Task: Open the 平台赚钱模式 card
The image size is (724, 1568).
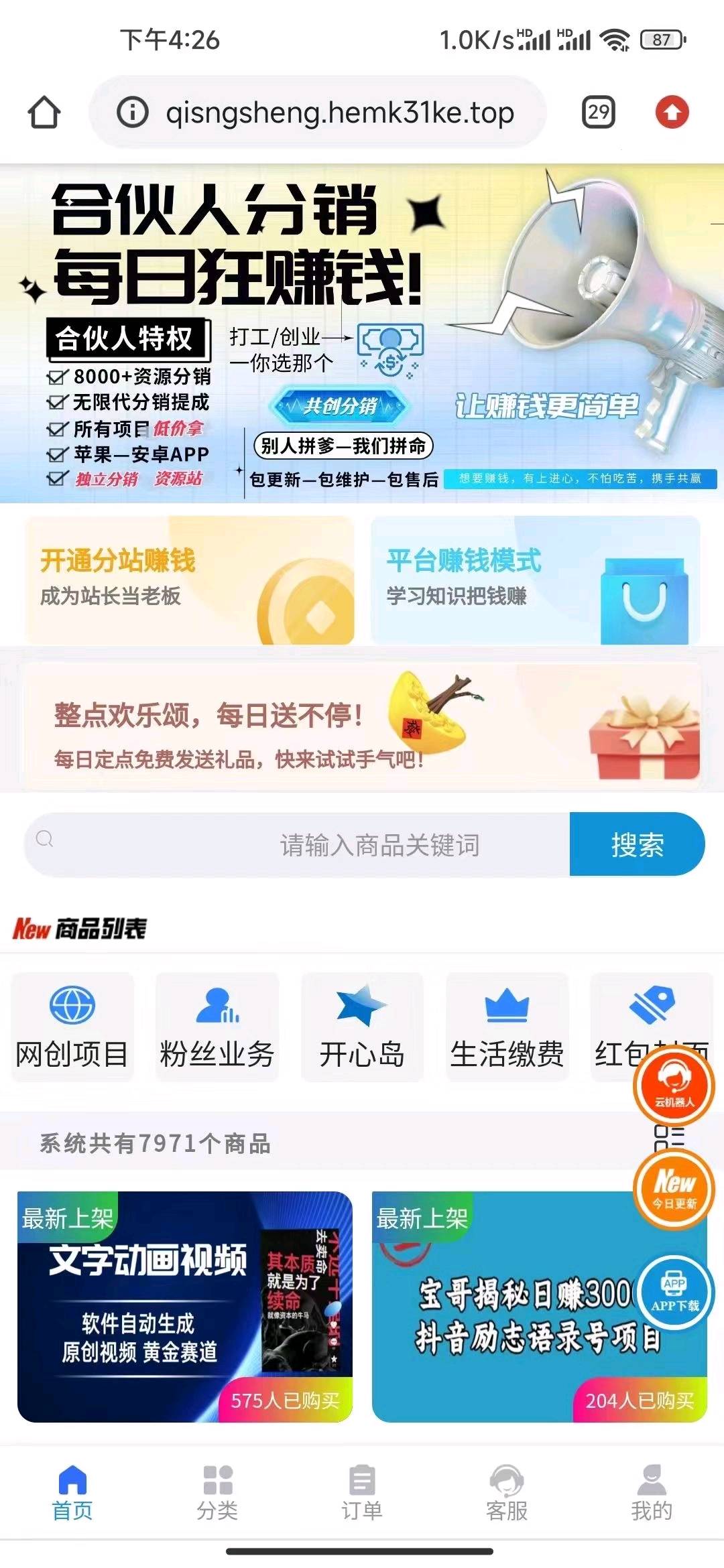Action: click(536, 580)
